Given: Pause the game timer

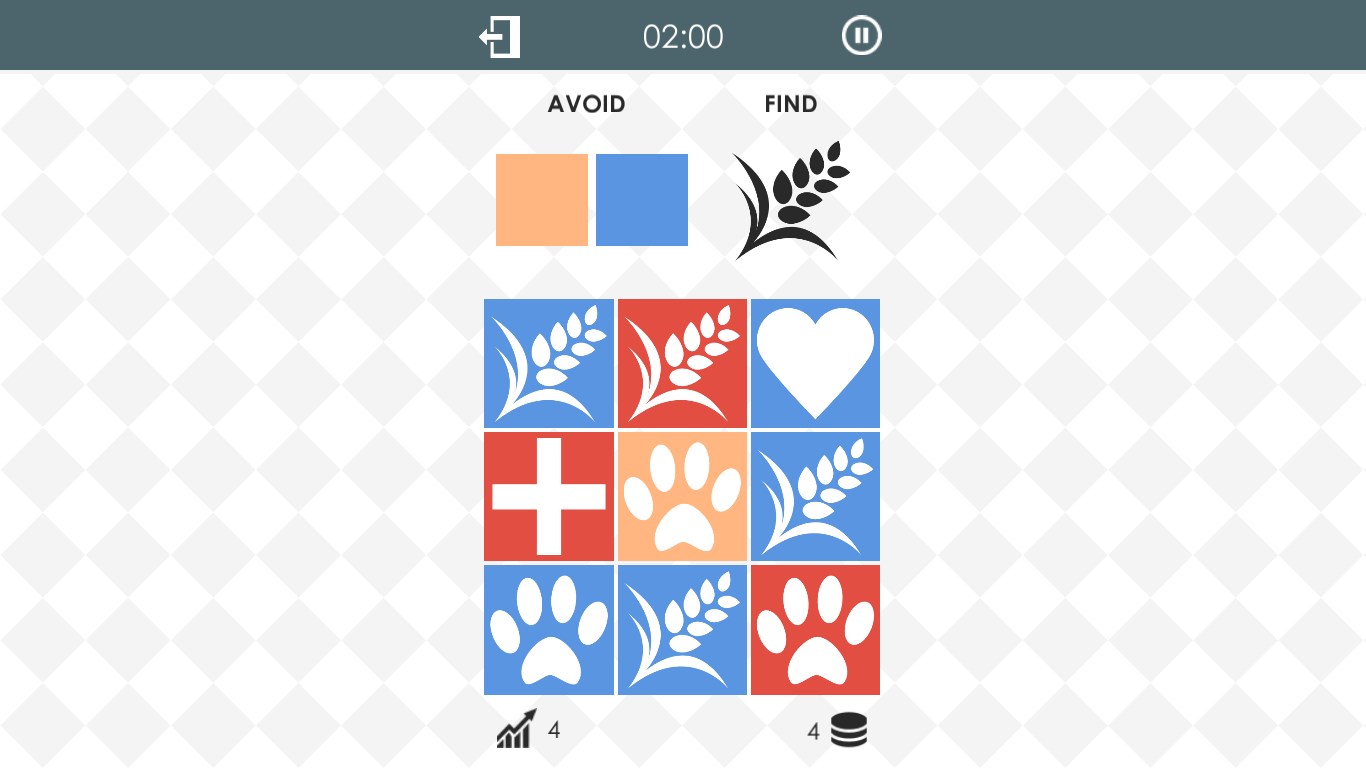Looking at the screenshot, I should tap(861, 36).
